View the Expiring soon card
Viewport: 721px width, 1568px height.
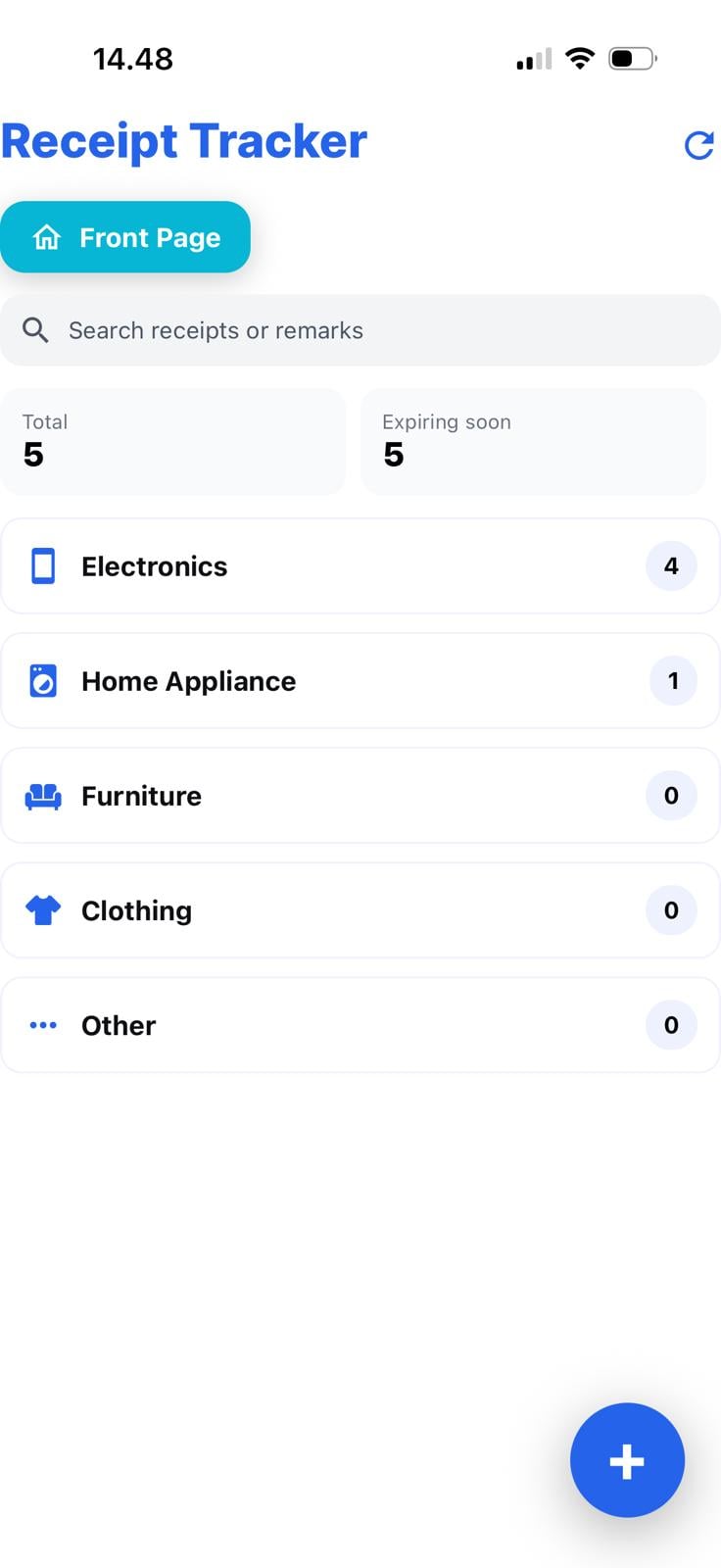(x=533, y=441)
